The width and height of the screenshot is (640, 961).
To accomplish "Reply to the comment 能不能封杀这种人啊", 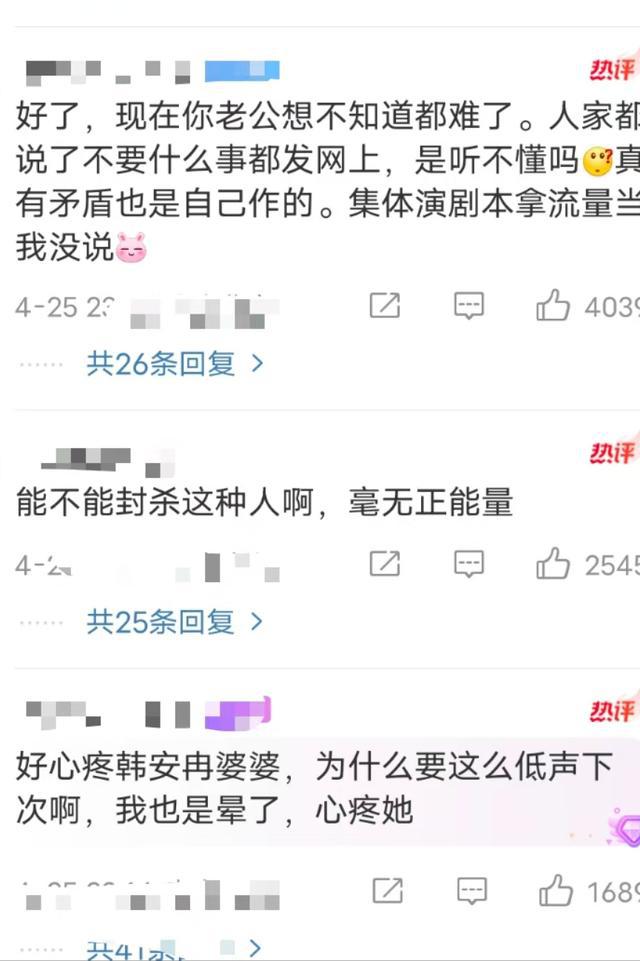I will click(x=469, y=564).
